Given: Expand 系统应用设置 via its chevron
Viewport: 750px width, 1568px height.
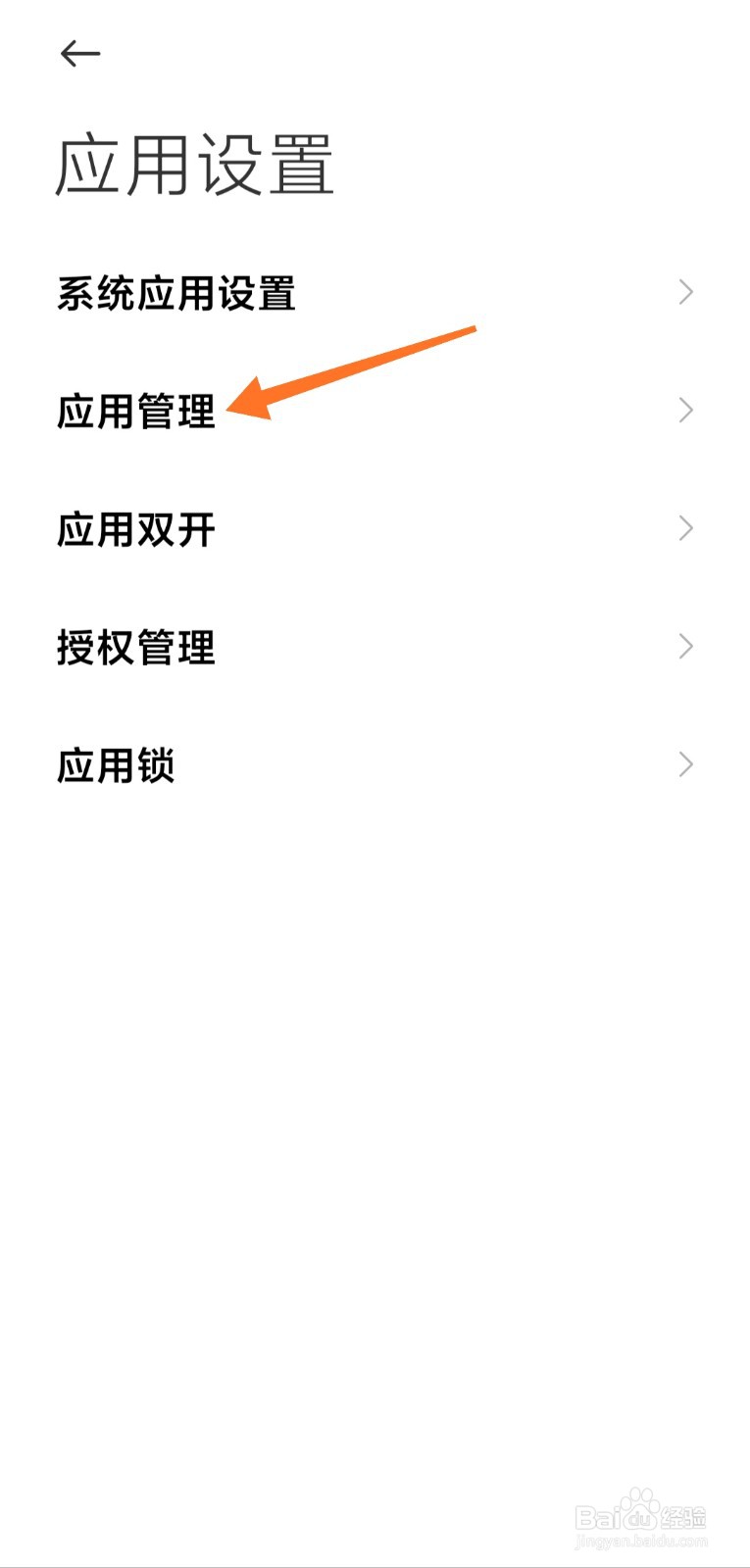Looking at the screenshot, I should tap(685, 292).
